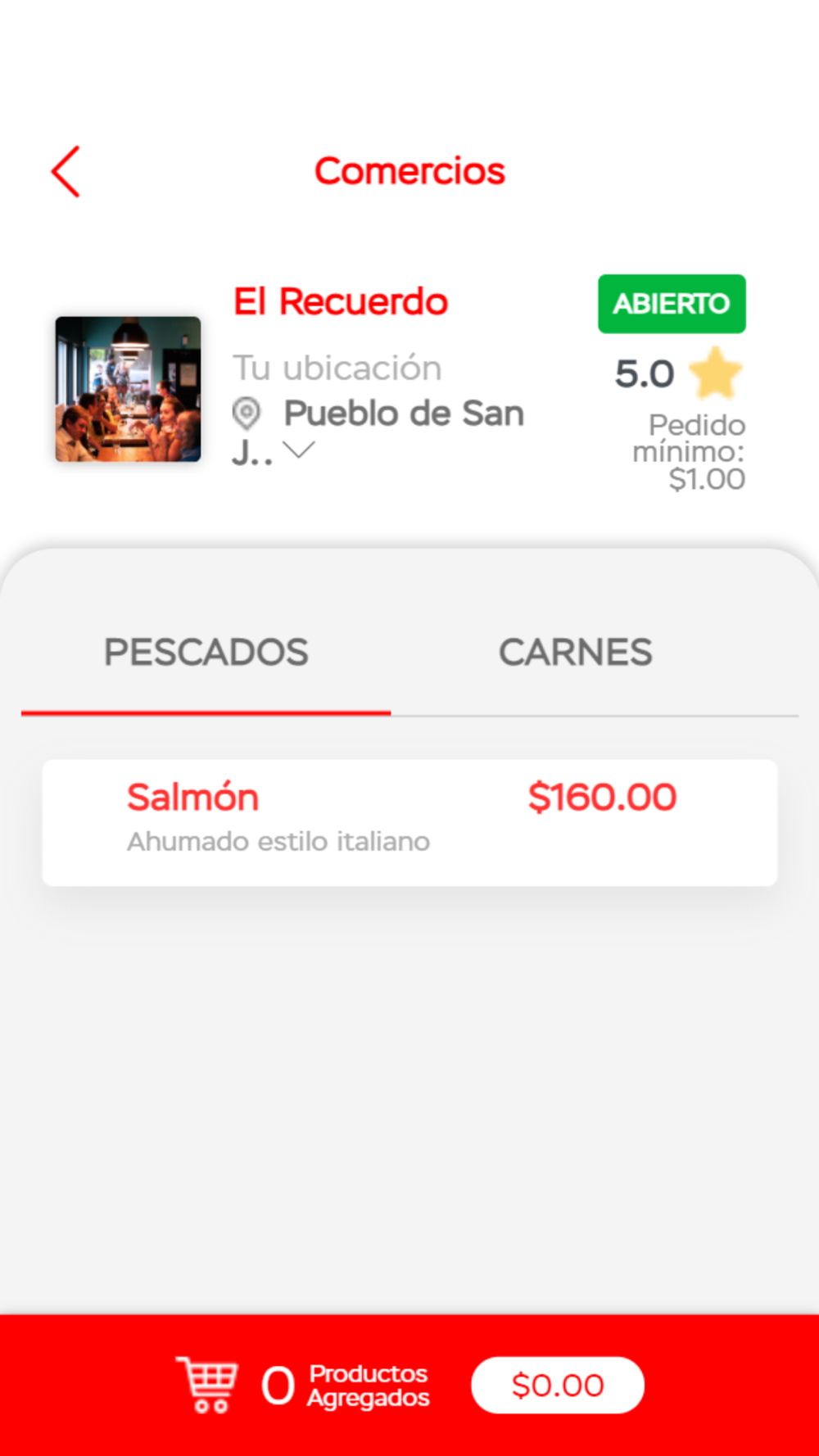Open the shopping cart icon
Viewport: 819px width, 1456px height.
point(207,1384)
